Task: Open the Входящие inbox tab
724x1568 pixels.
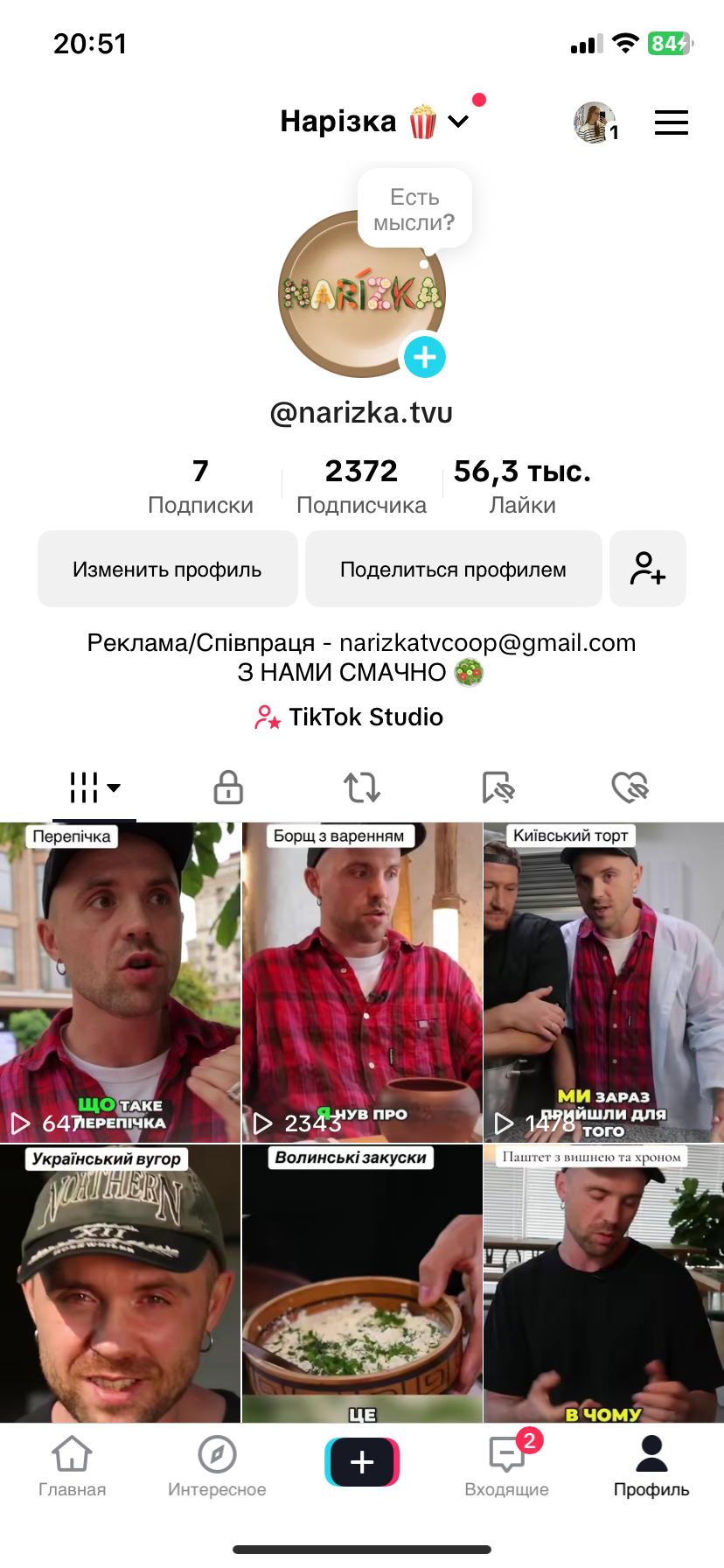Action: 506,1466
